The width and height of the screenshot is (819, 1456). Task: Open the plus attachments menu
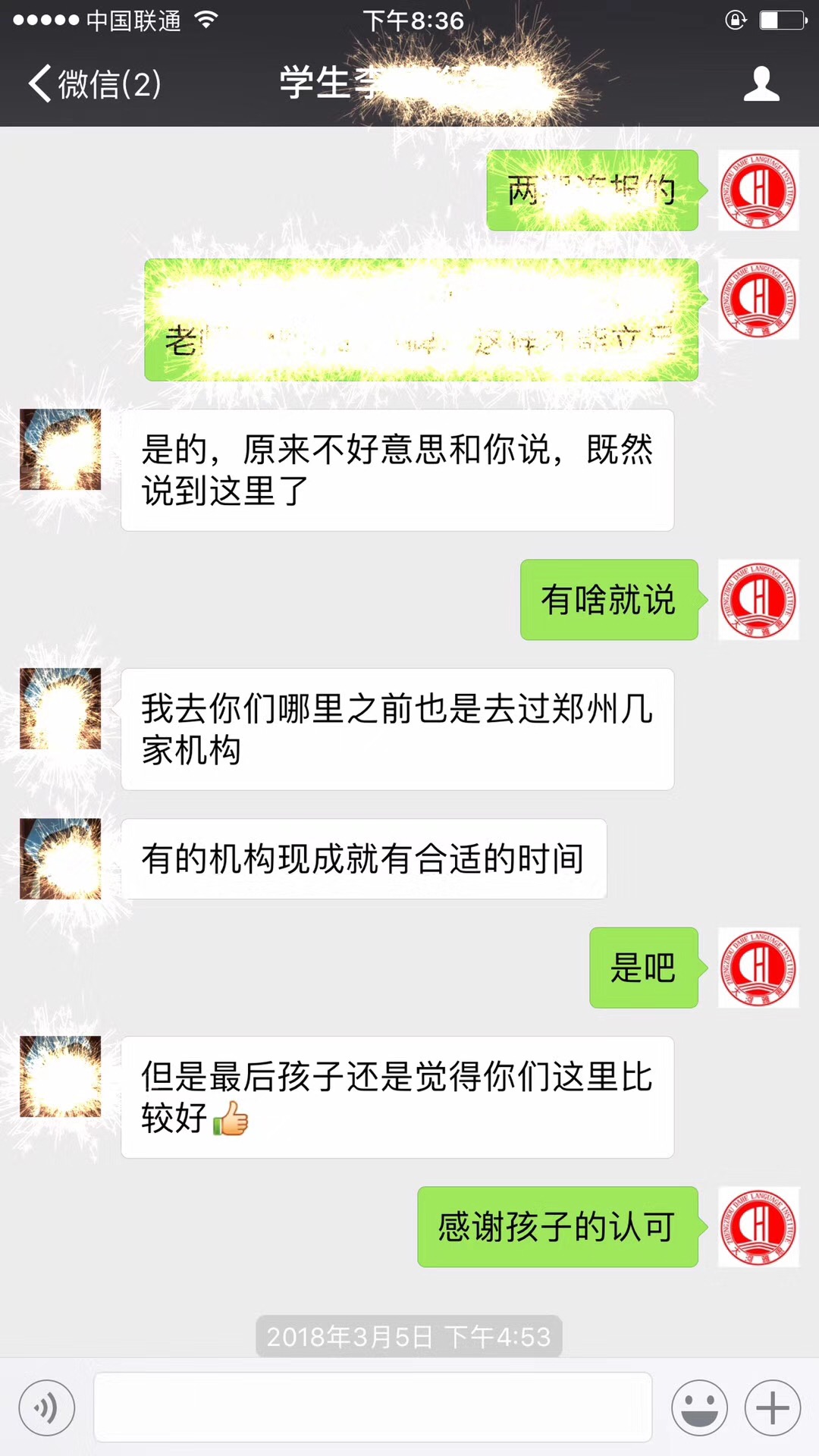coord(772,1408)
